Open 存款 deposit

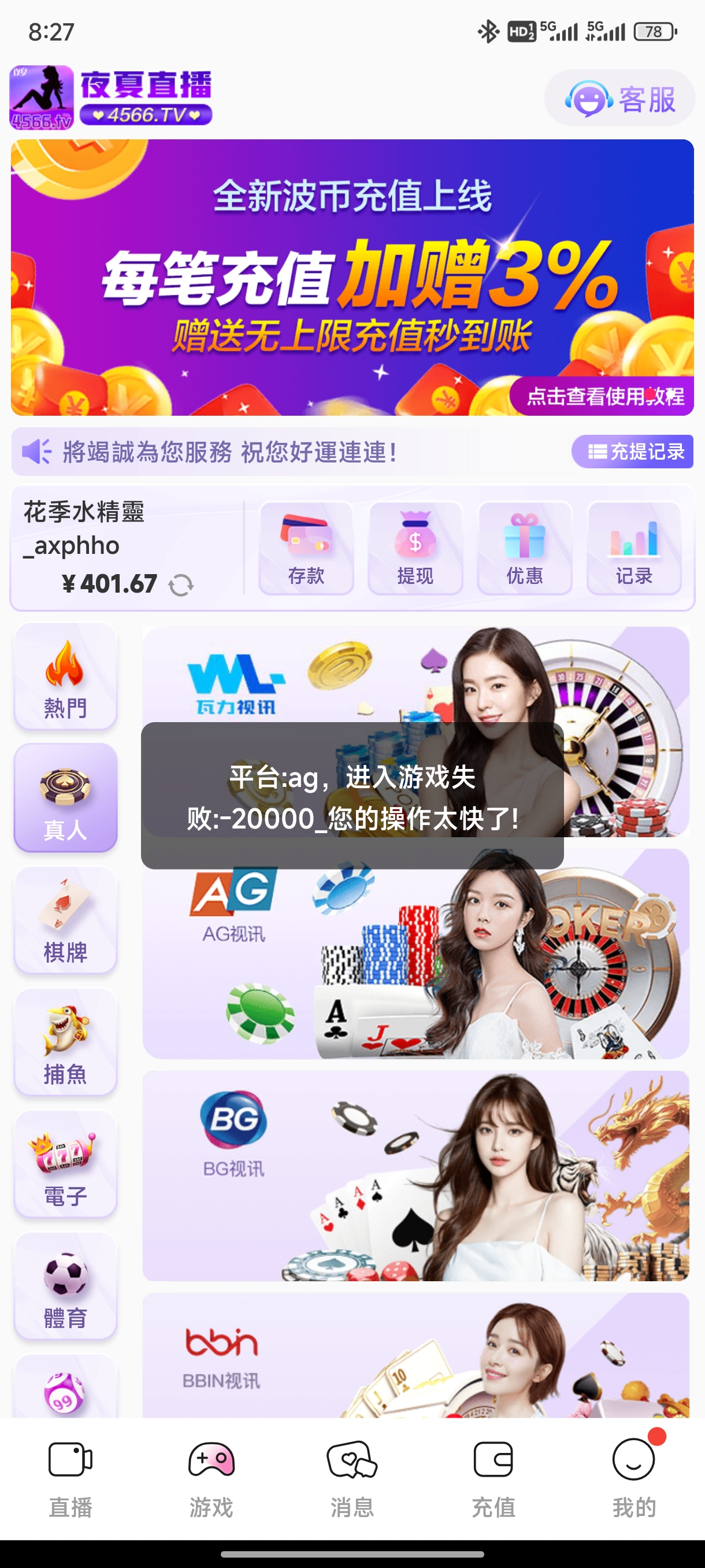click(306, 548)
